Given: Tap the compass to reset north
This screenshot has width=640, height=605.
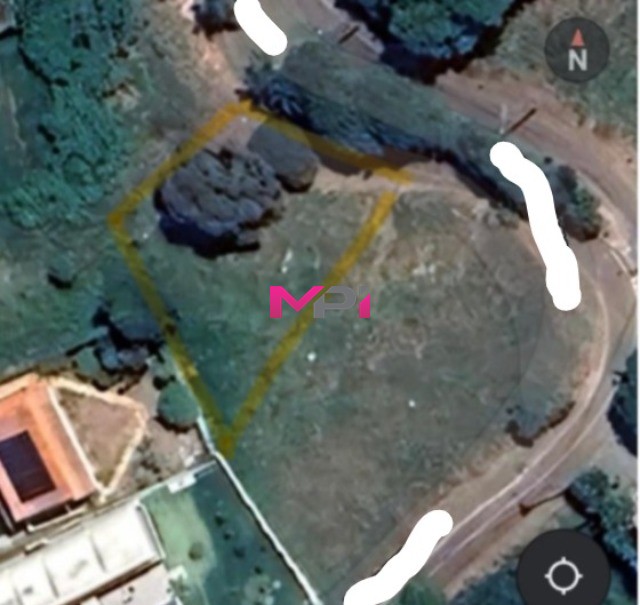Looking at the screenshot, I should coord(577,50).
